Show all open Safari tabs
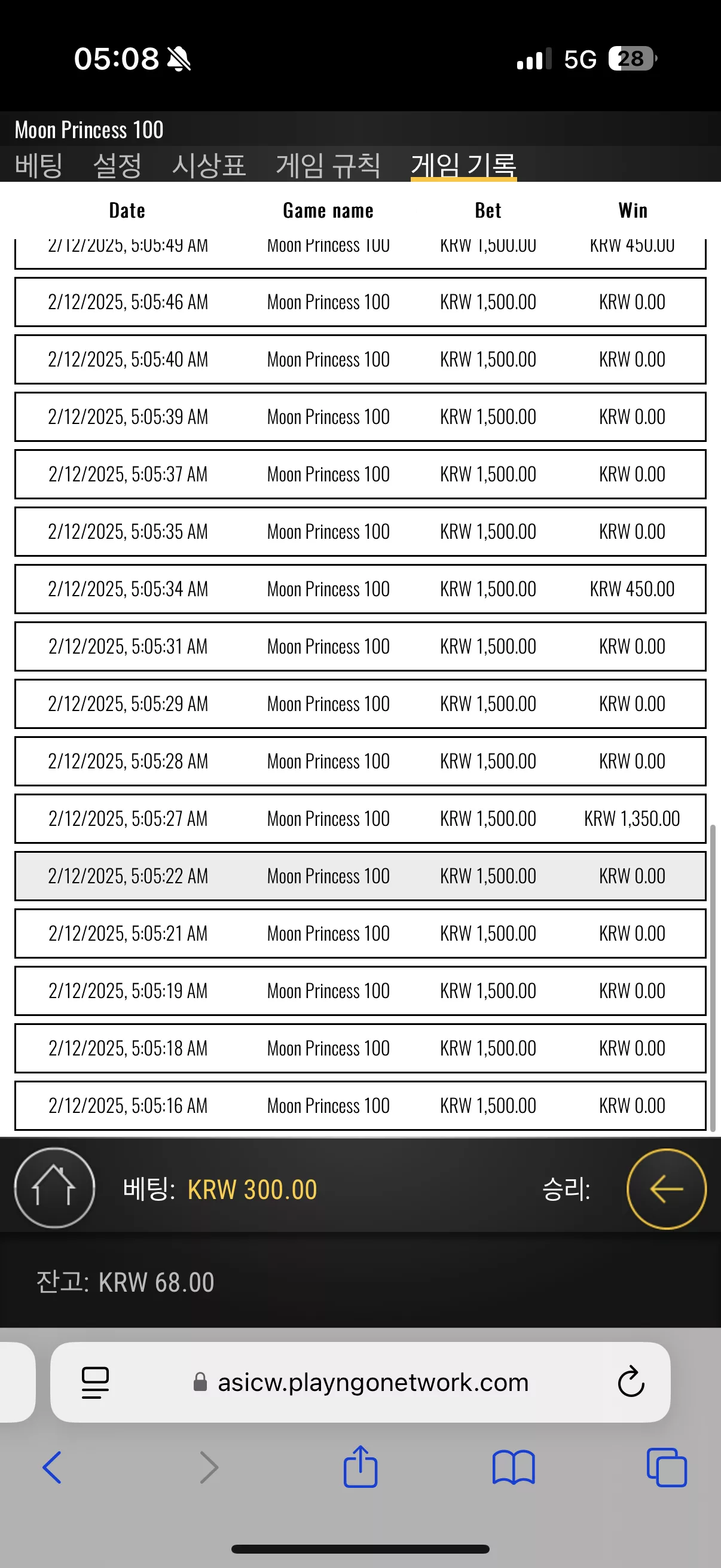Screen dimensions: 721x1568 click(x=666, y=1468)
